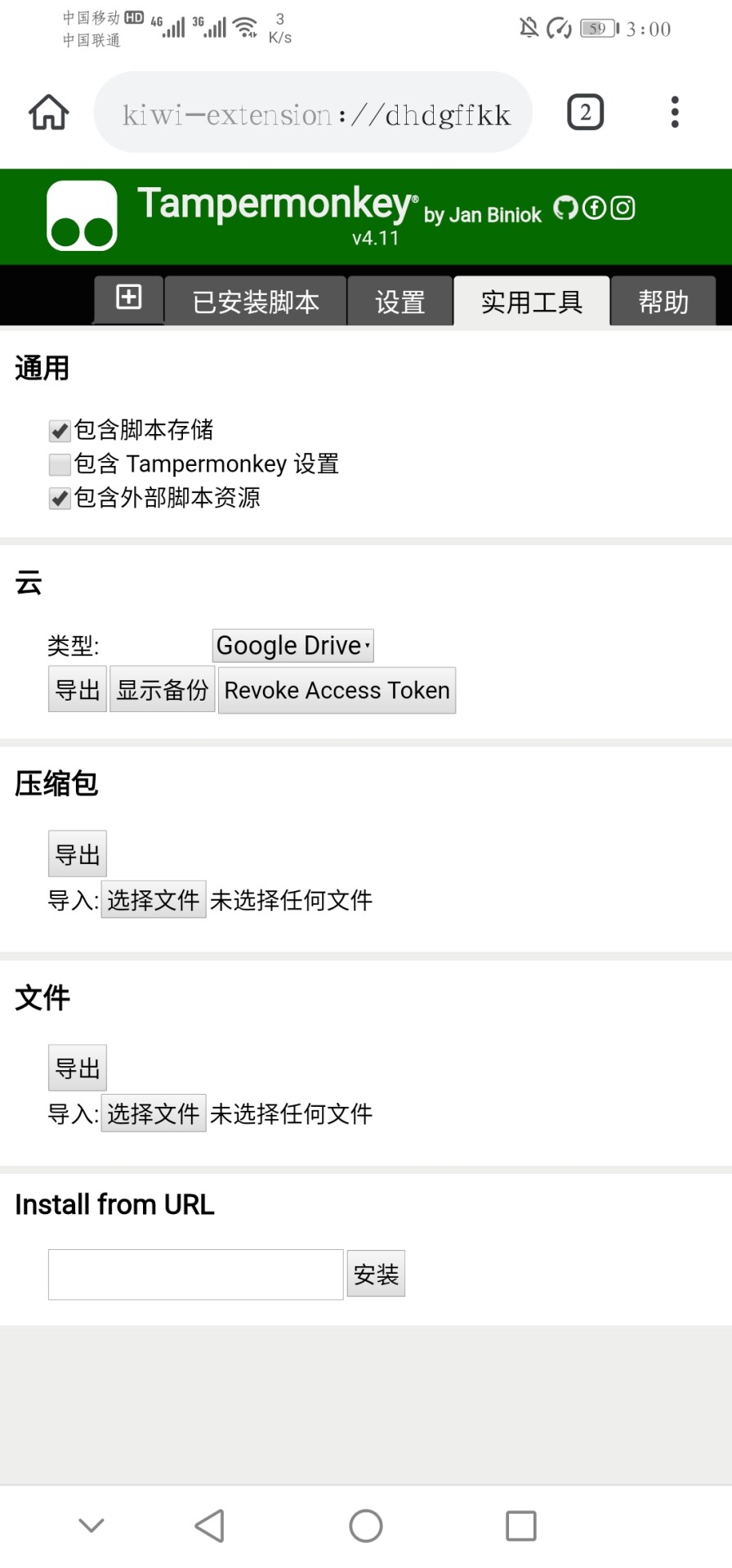Screen dimensions: 732x1568
Task: Switch to the 设置 tab
Action: pyautogui.click(x=399, y=302)
